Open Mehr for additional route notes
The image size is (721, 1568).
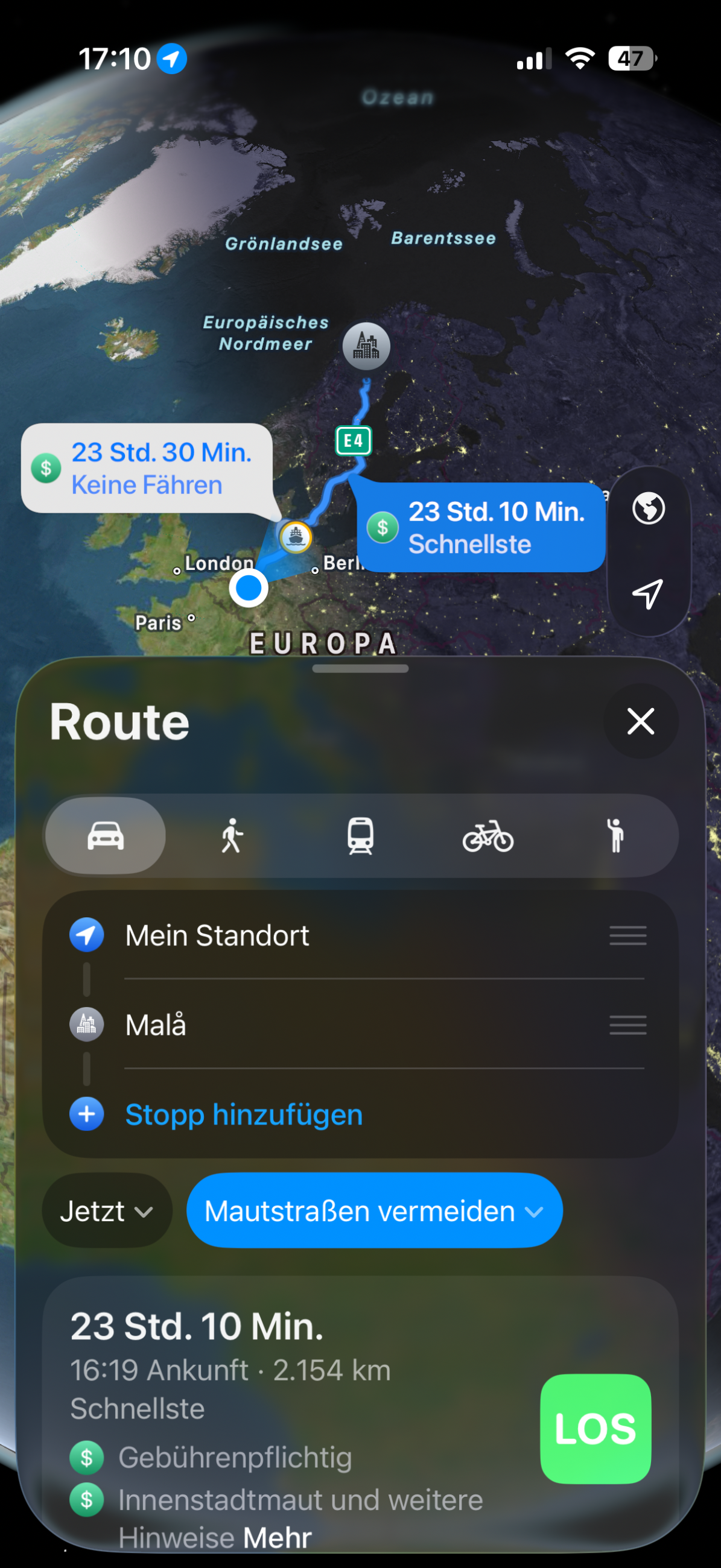[x=277, y=1538]
